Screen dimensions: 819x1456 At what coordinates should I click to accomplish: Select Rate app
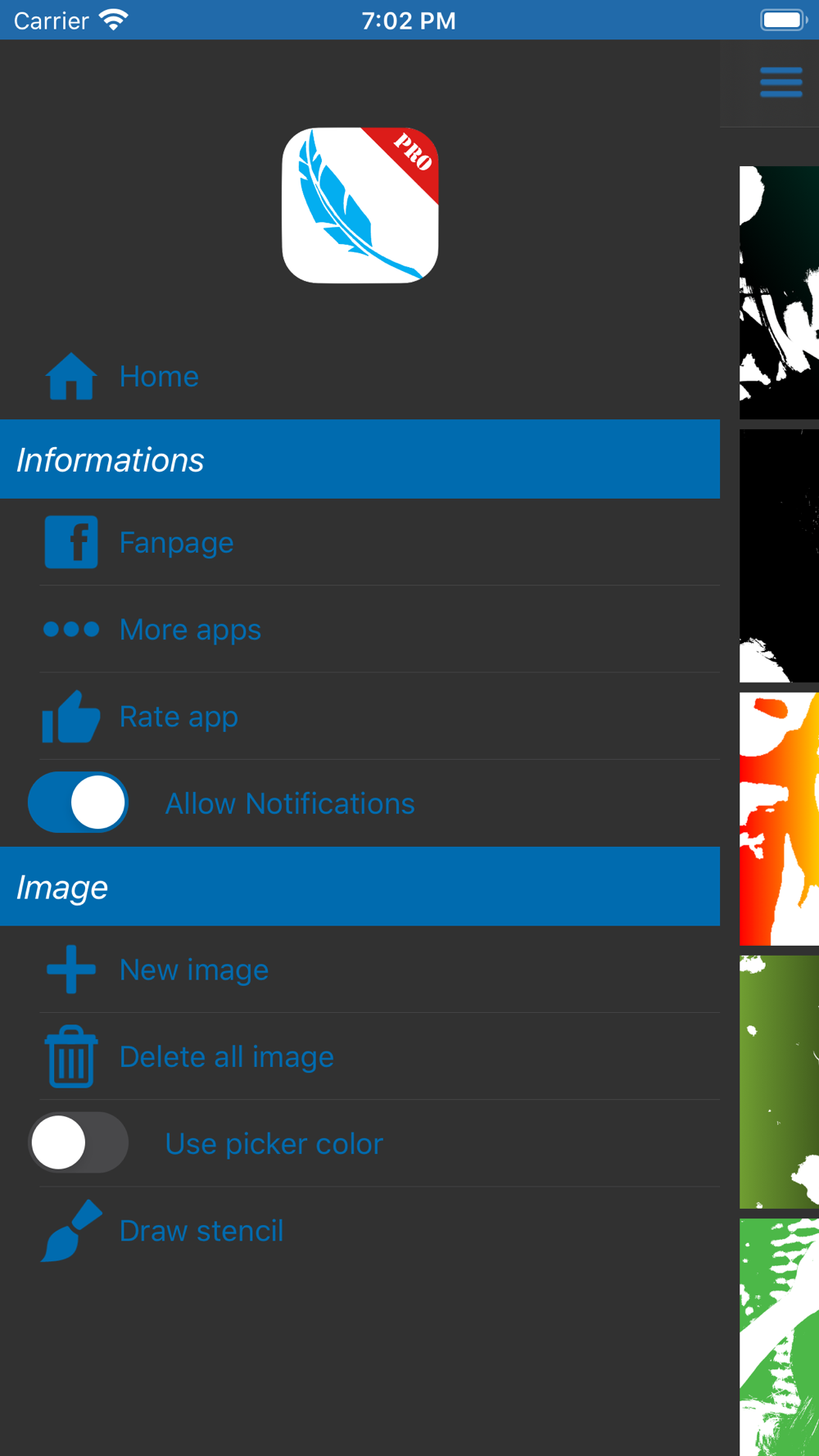[360, 717]
